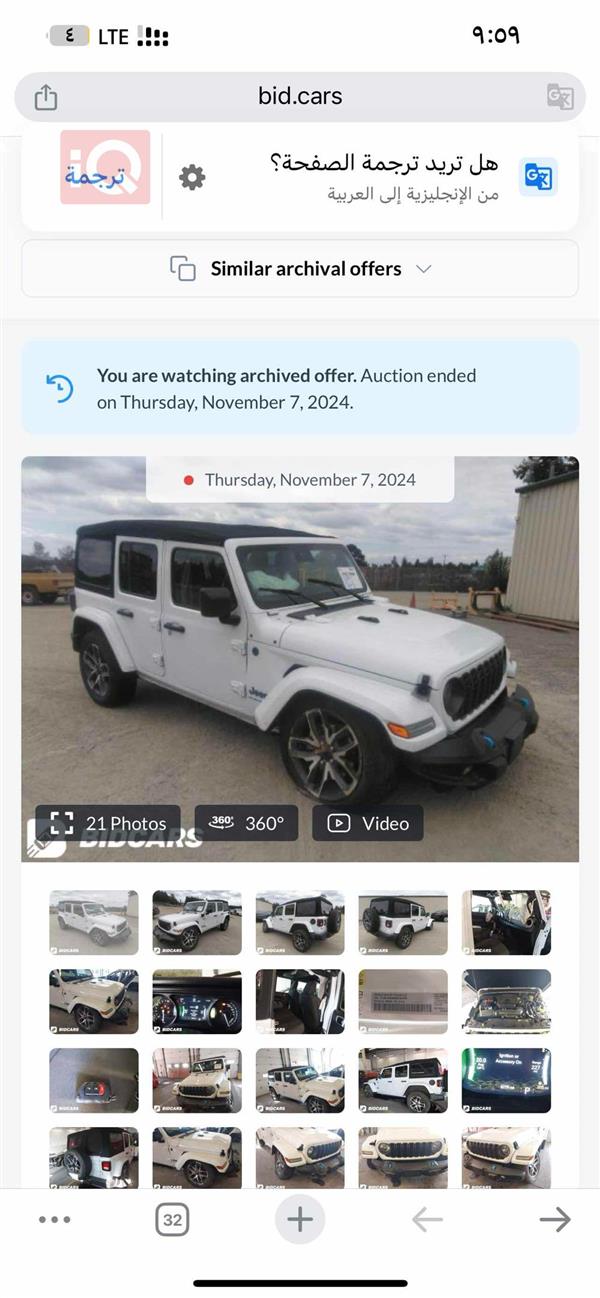Image resolution: width=600 pixels, height=1298 pixels.
Task: Open the key fob thumbnail
Action: click(94, 1080)
